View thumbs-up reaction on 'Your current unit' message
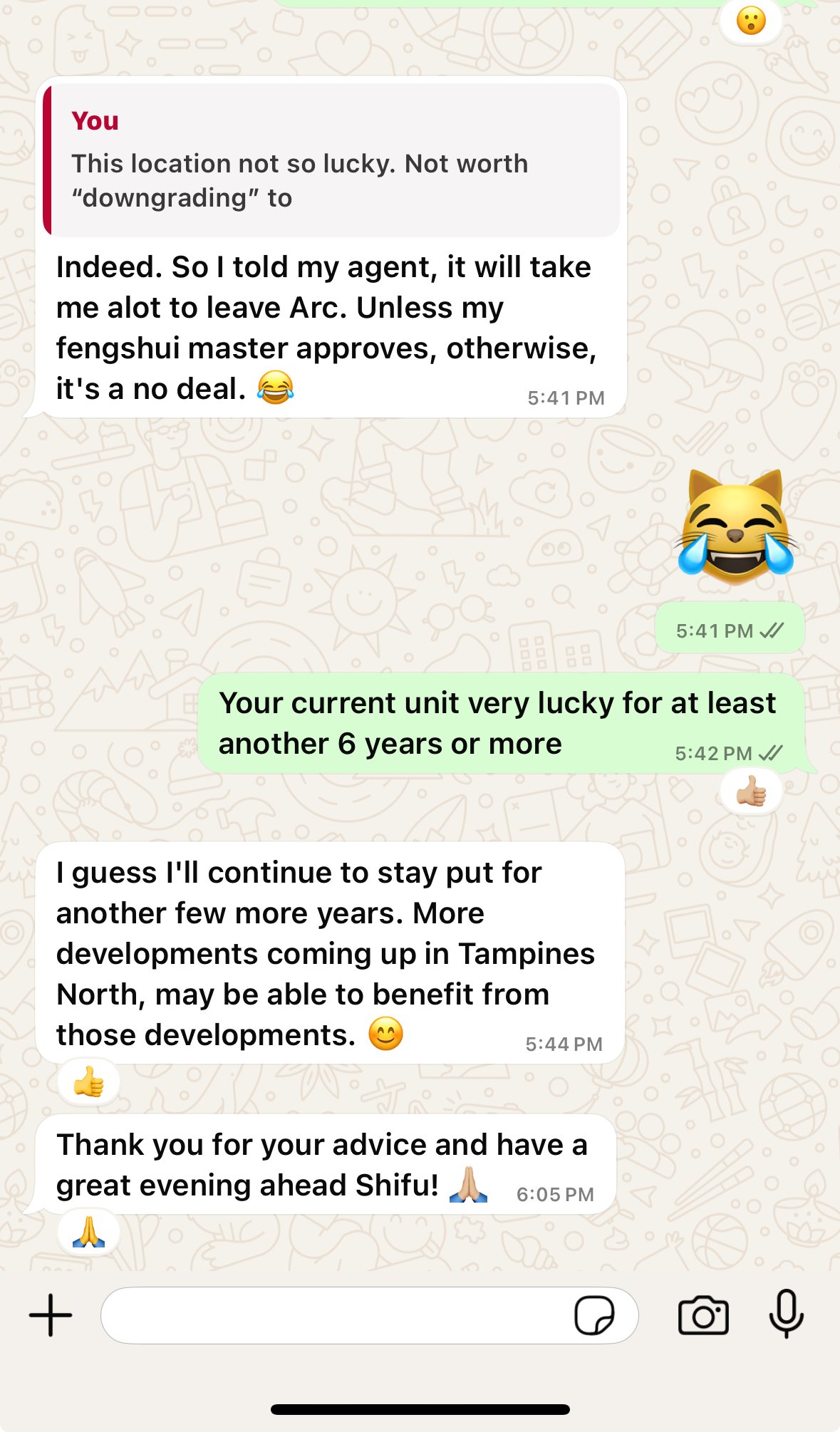 click(x=751, y=792)
